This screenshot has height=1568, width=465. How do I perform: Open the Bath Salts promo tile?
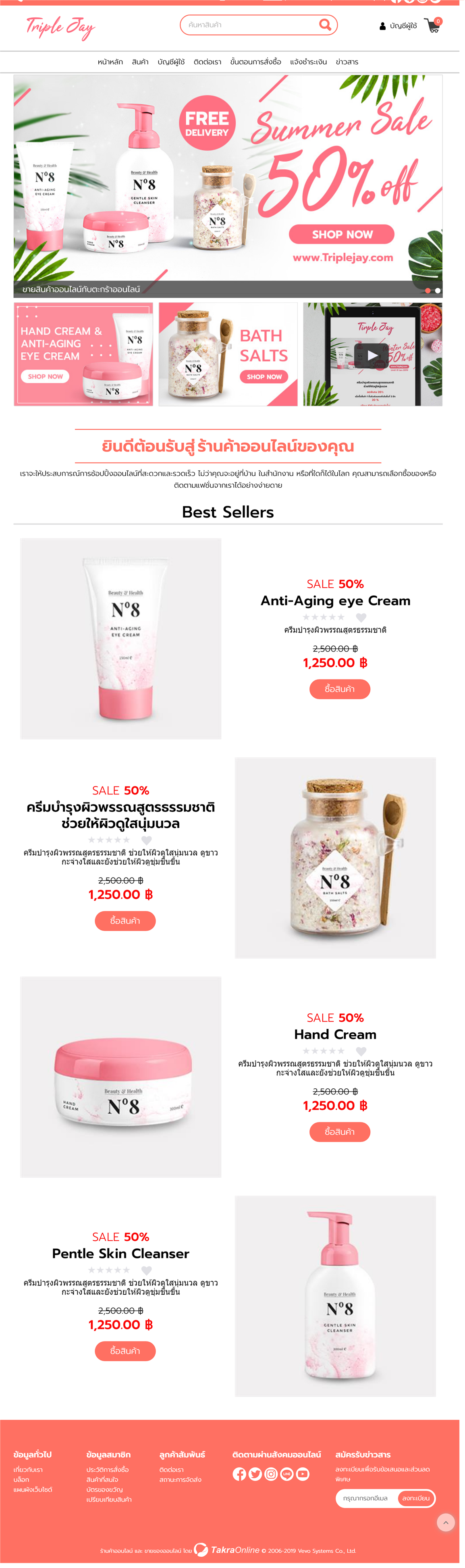tap(228, 354)
